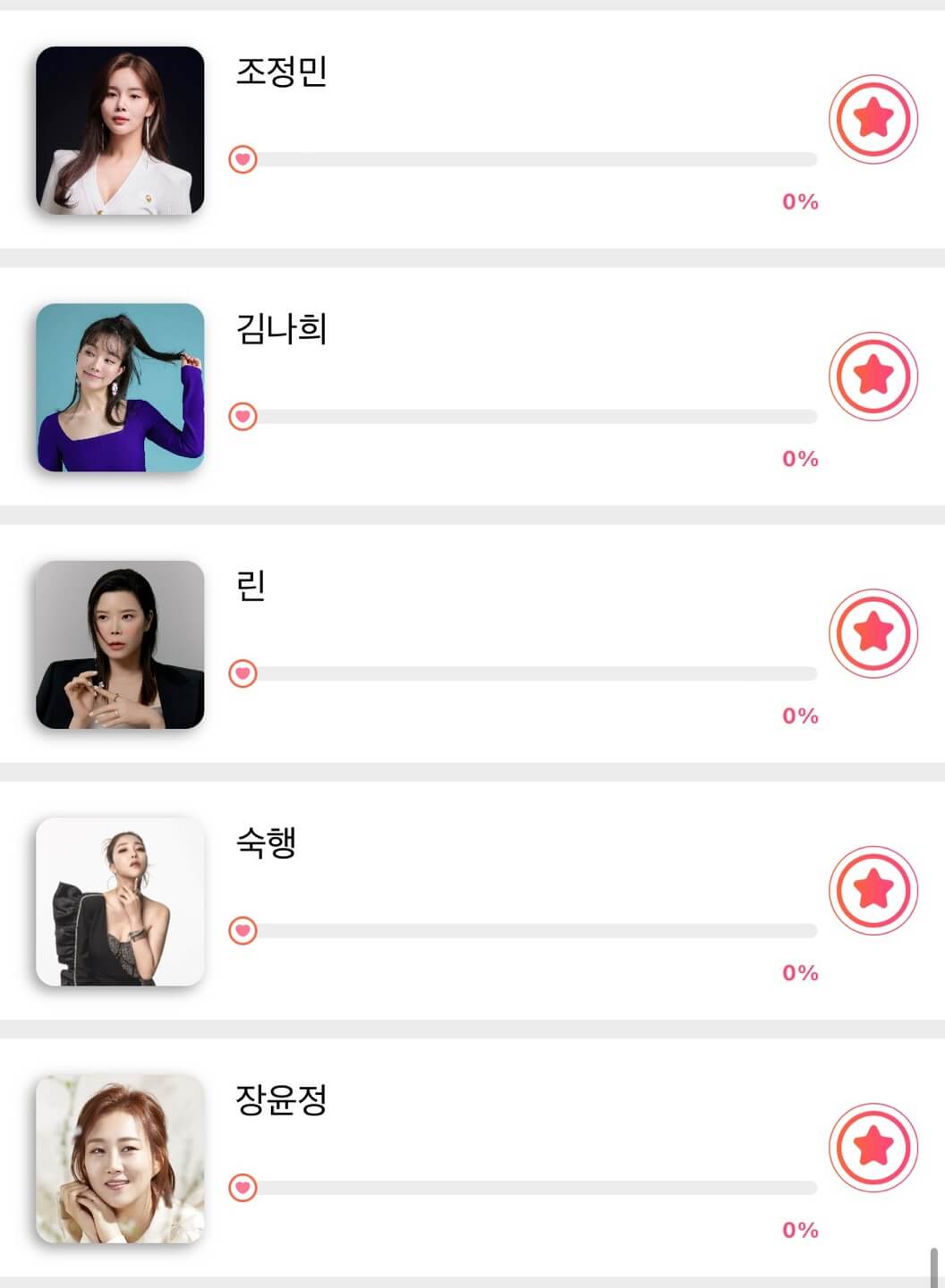Click the heart icon on 김나희's progress bar
The image size is (945, 1288).
coord(243,414)
